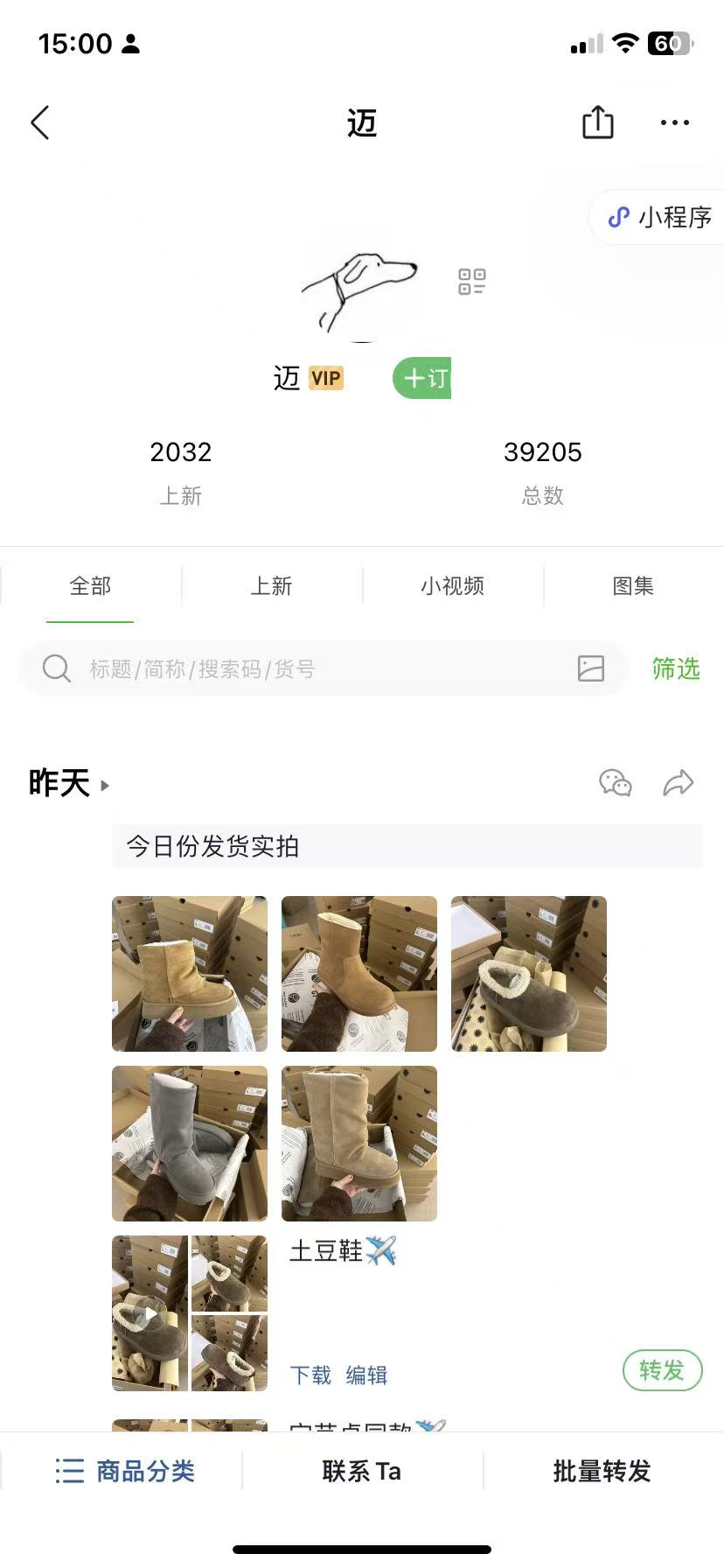Show the shop's QR code icon
The image size is (724, 1568).
tap(471, 282)
